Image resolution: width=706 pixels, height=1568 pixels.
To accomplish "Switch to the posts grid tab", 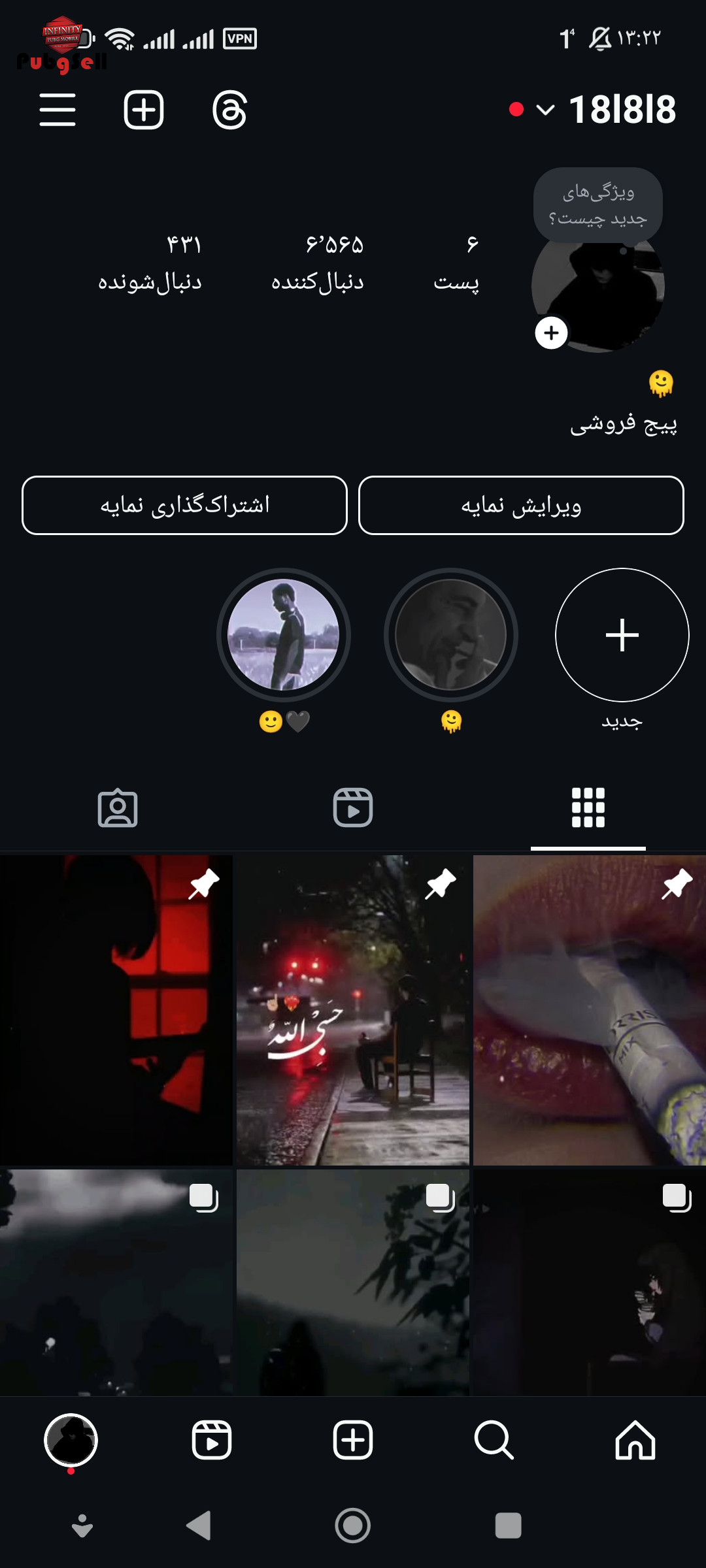I will tap(588, 808).
